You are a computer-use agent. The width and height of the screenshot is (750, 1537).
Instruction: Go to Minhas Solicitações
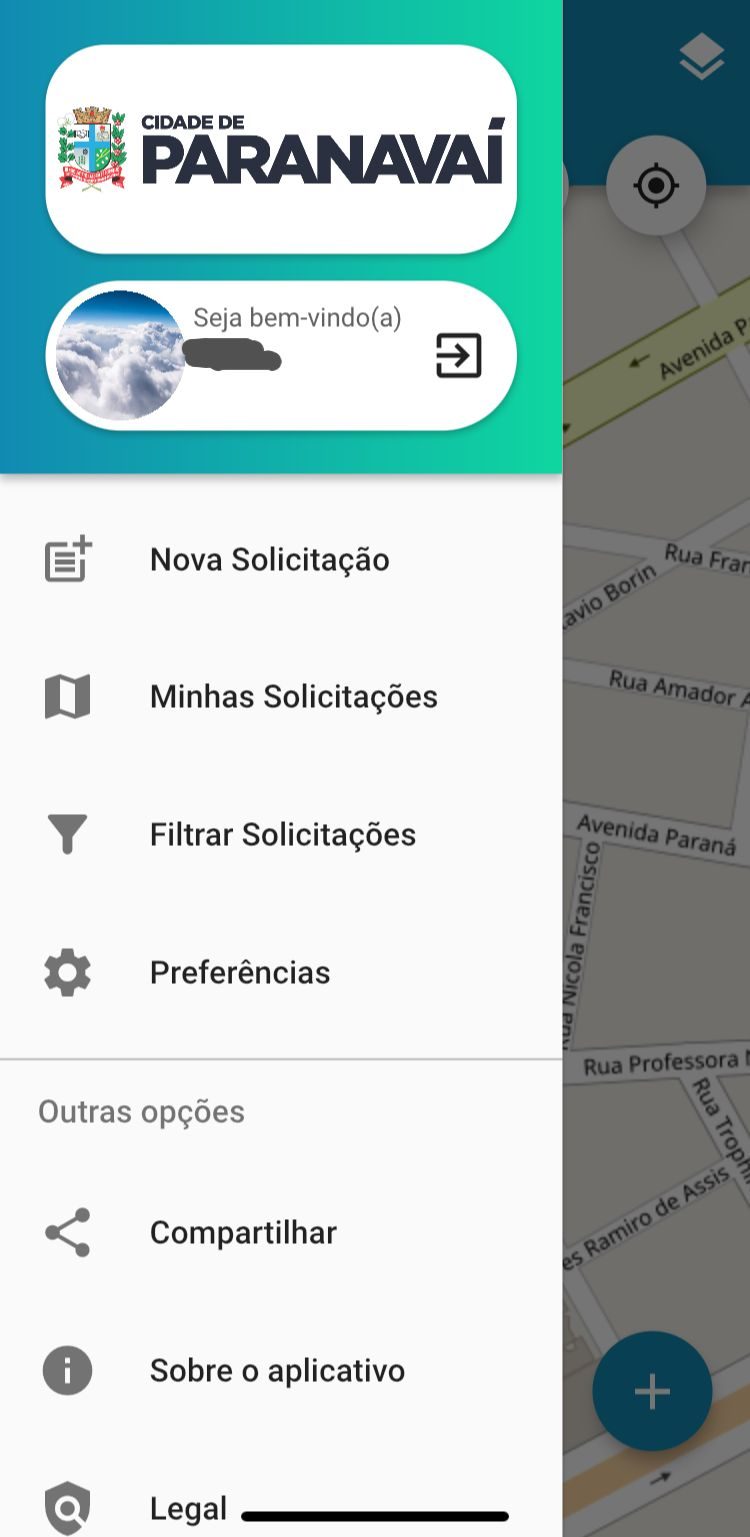click(293, 696)
